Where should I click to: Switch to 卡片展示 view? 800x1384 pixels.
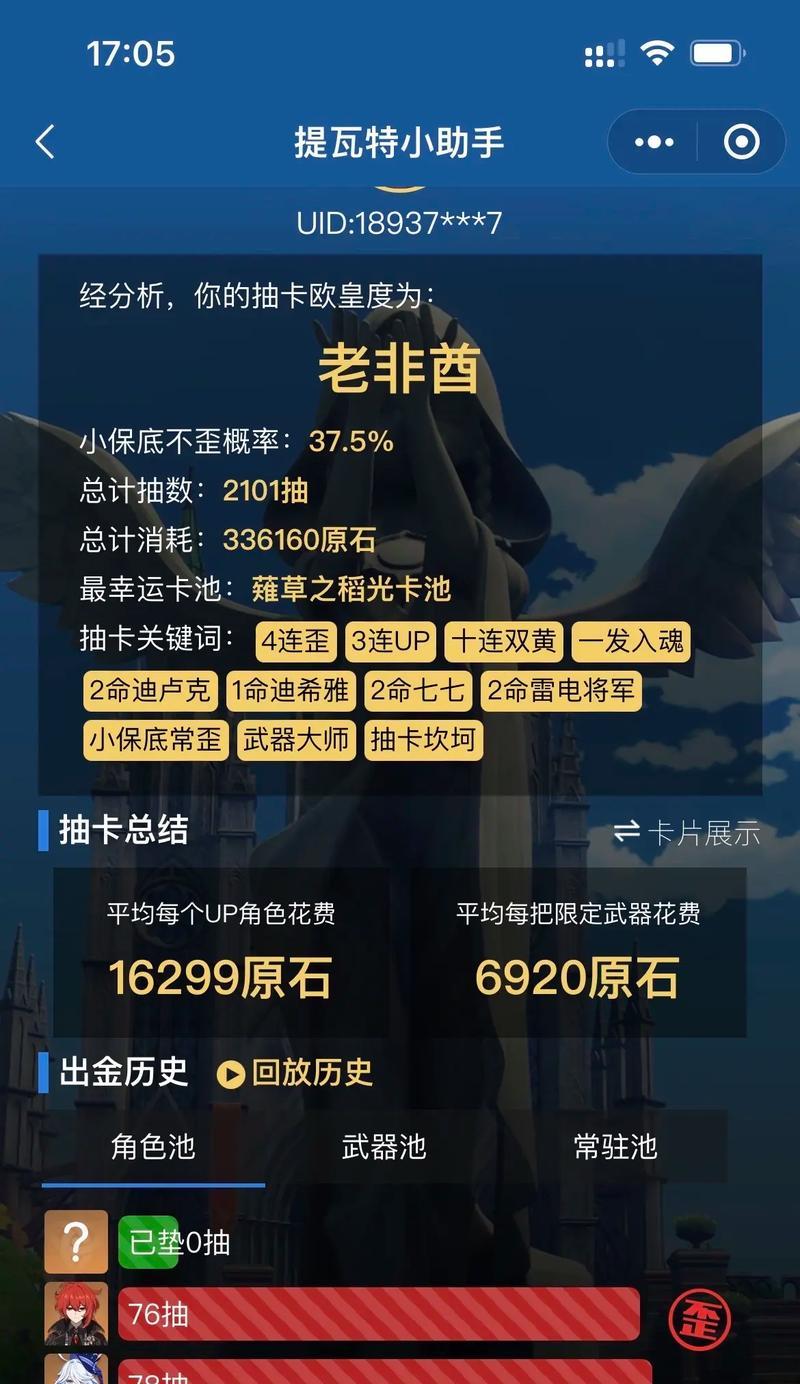[687, 832]
